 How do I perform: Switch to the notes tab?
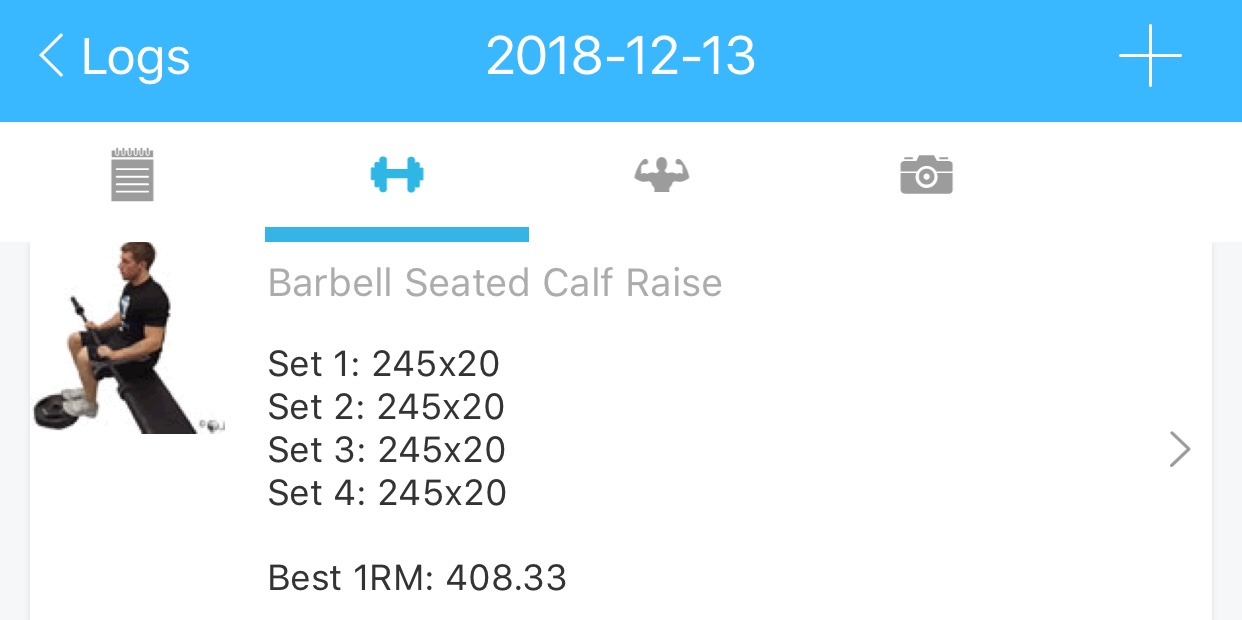click(132, 175)
